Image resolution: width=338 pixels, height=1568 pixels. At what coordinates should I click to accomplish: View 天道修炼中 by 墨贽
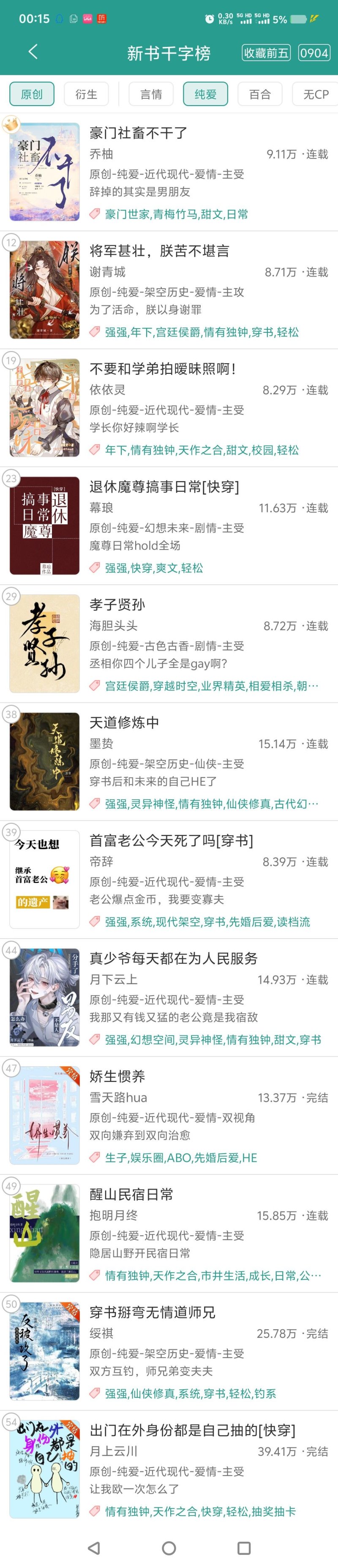point(124,722)
